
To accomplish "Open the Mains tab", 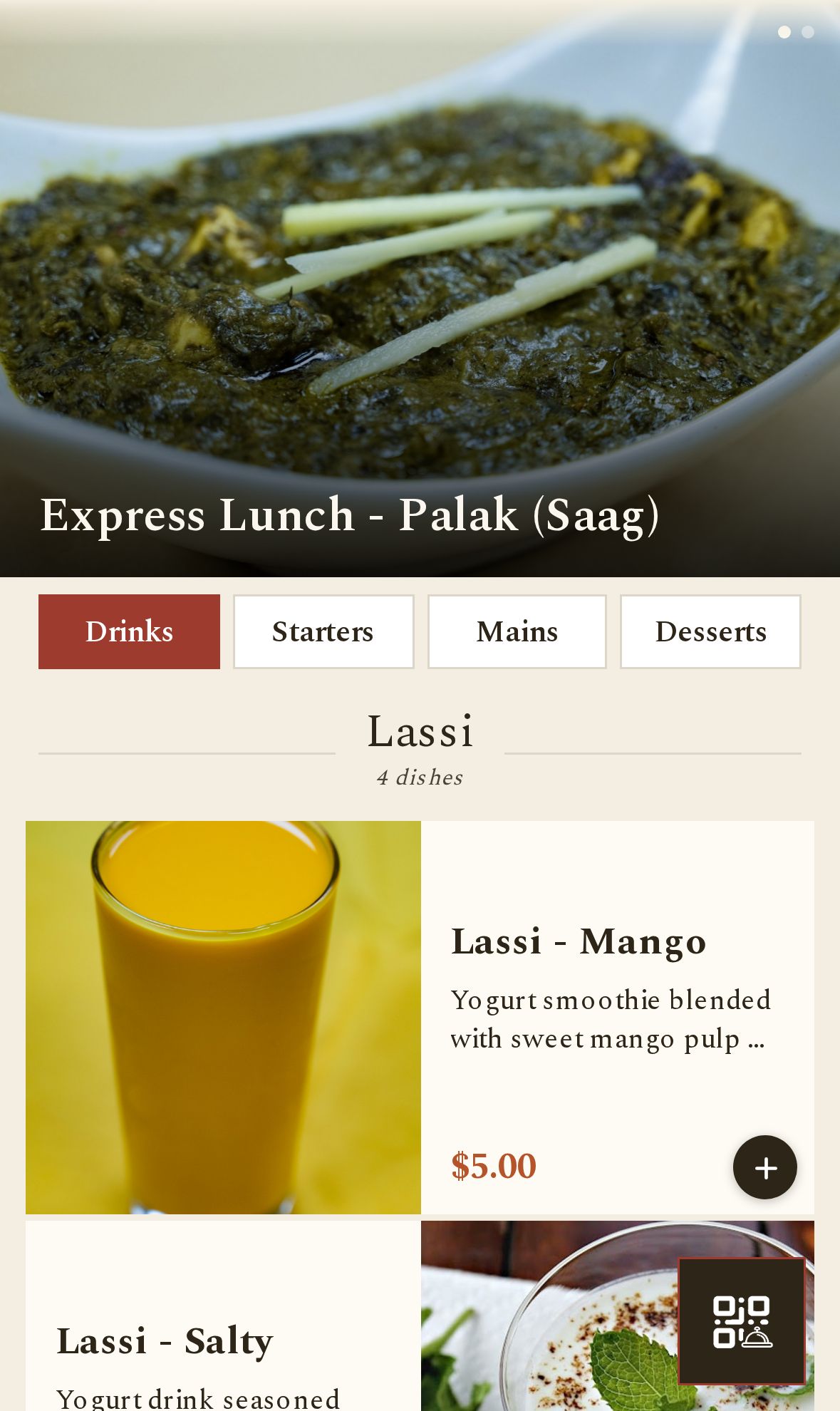I will tap(517, 631).
